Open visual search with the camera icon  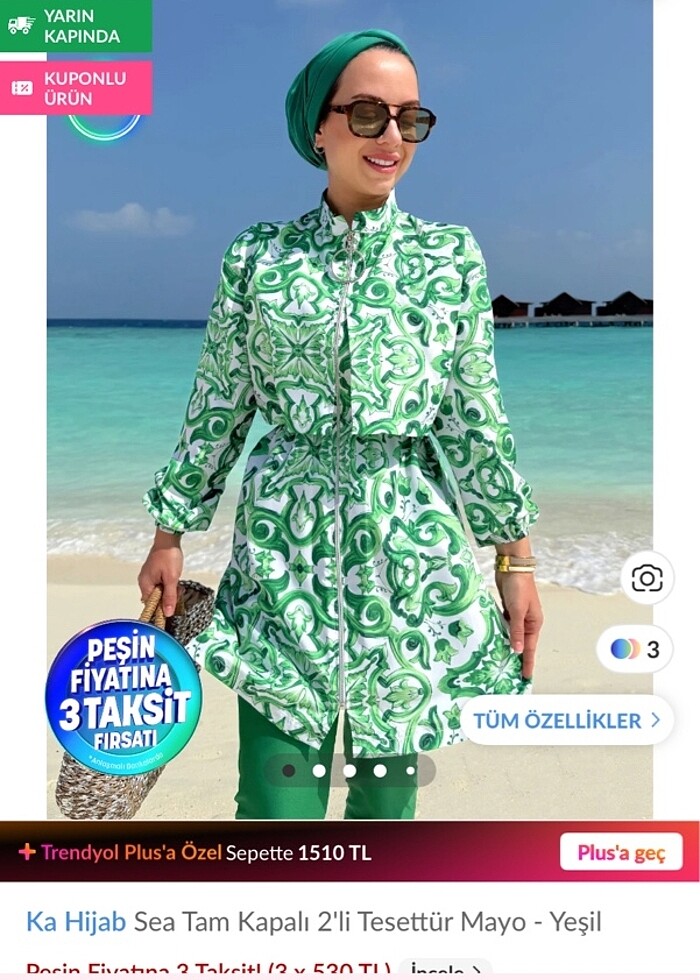point(647,578)
